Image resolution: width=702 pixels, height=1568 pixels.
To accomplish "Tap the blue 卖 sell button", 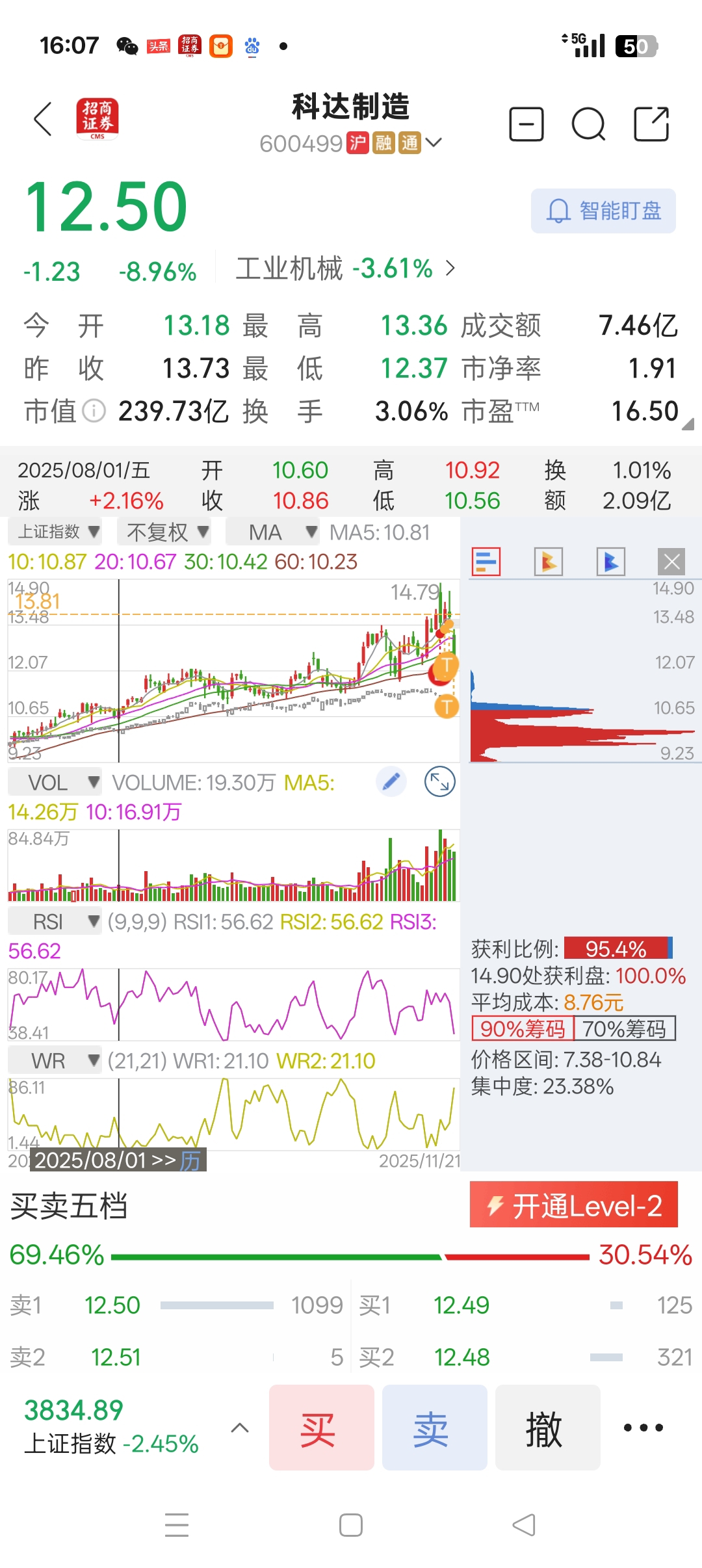I will (434, 1428).
